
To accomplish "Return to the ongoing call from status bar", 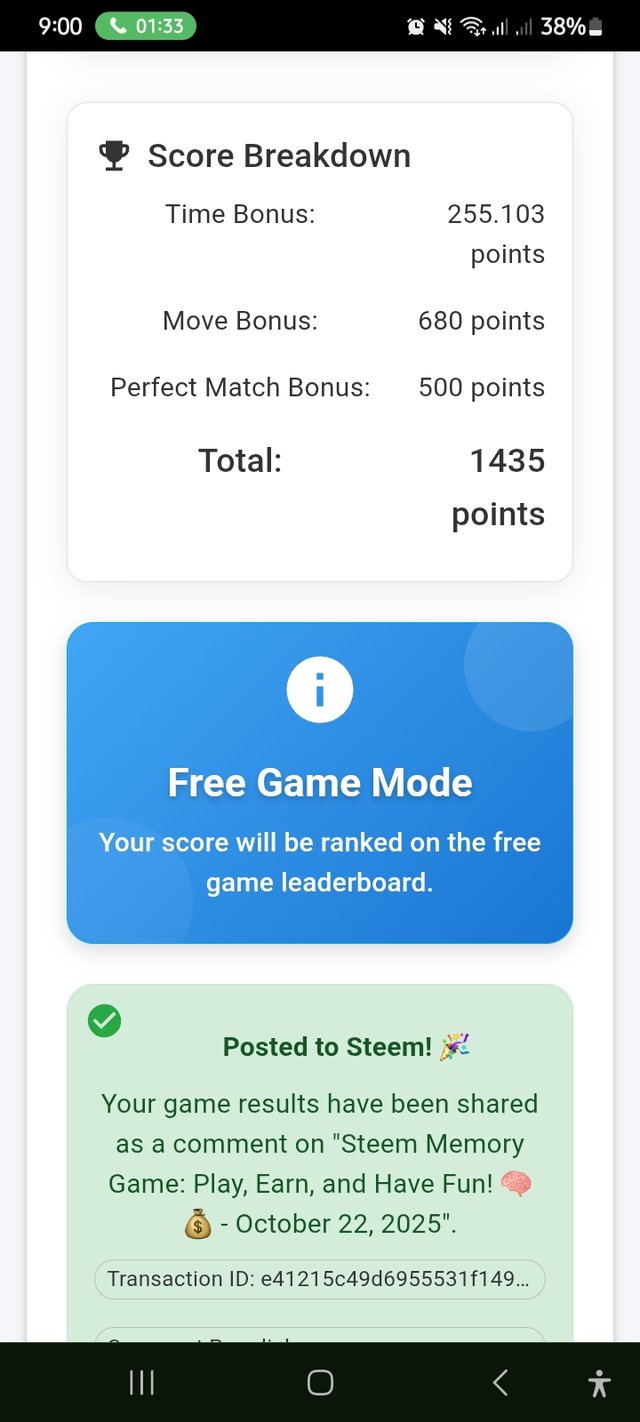I will [145, 26].
